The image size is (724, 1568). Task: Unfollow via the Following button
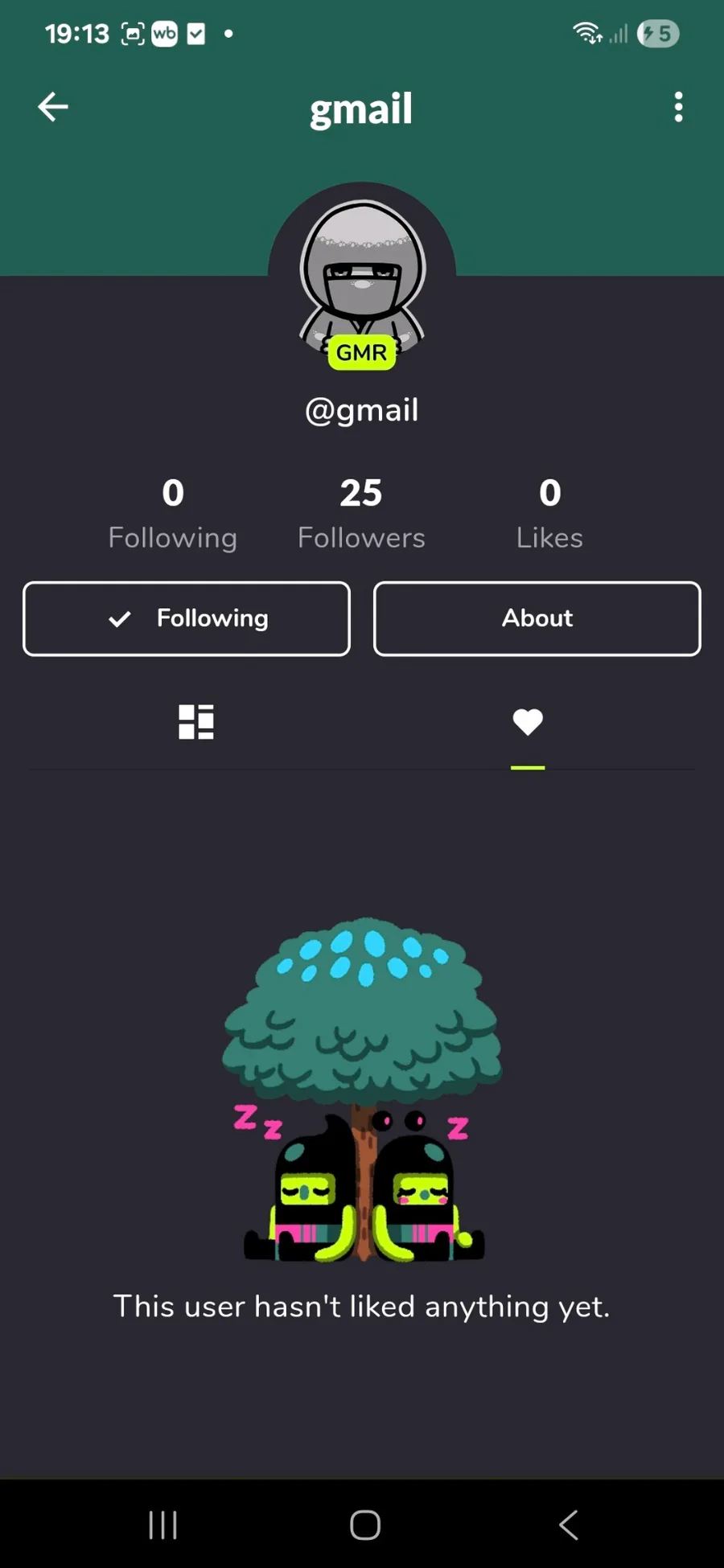pos(187,618)
